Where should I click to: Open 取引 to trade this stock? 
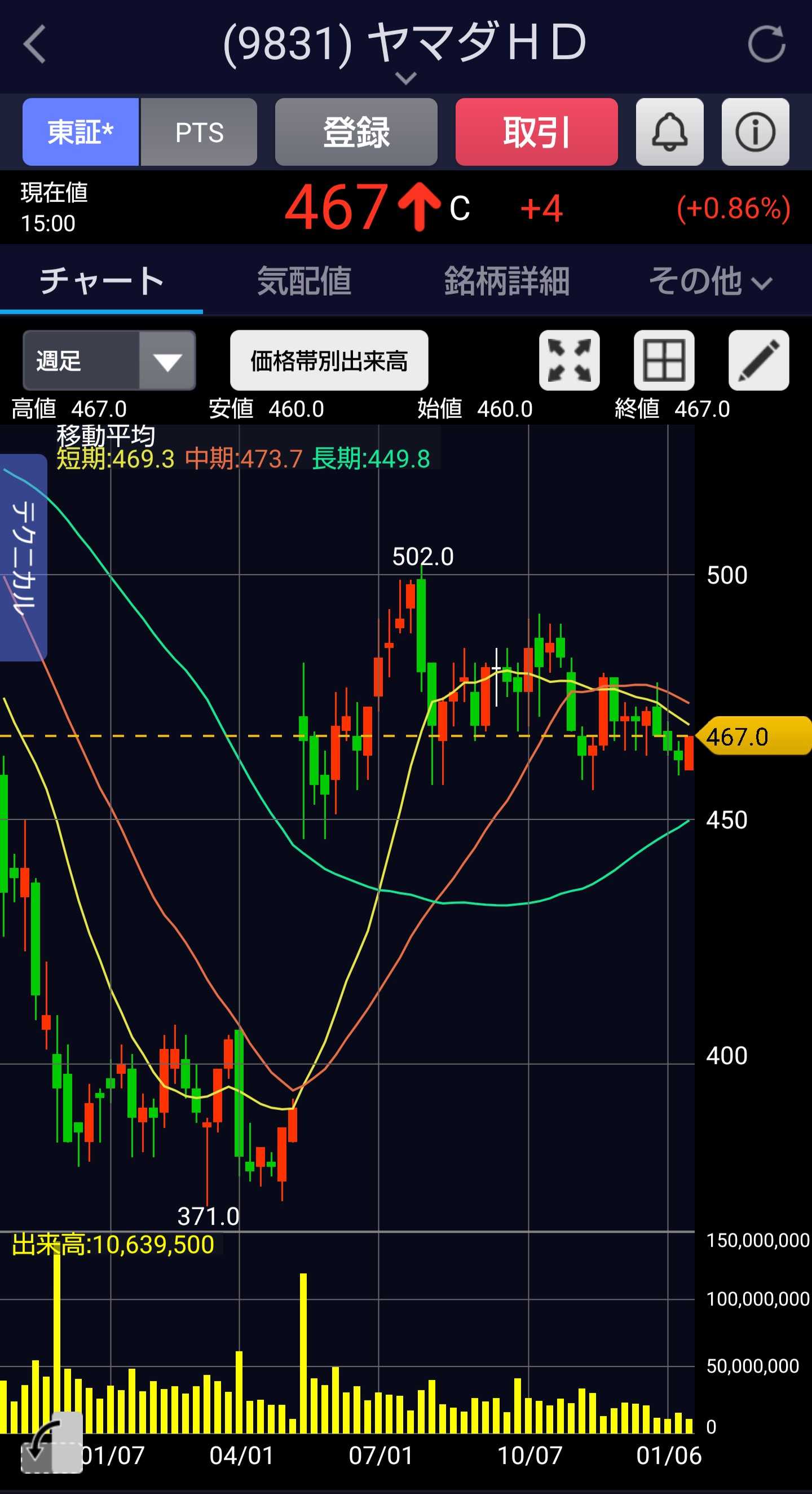(x=536, y=131)
